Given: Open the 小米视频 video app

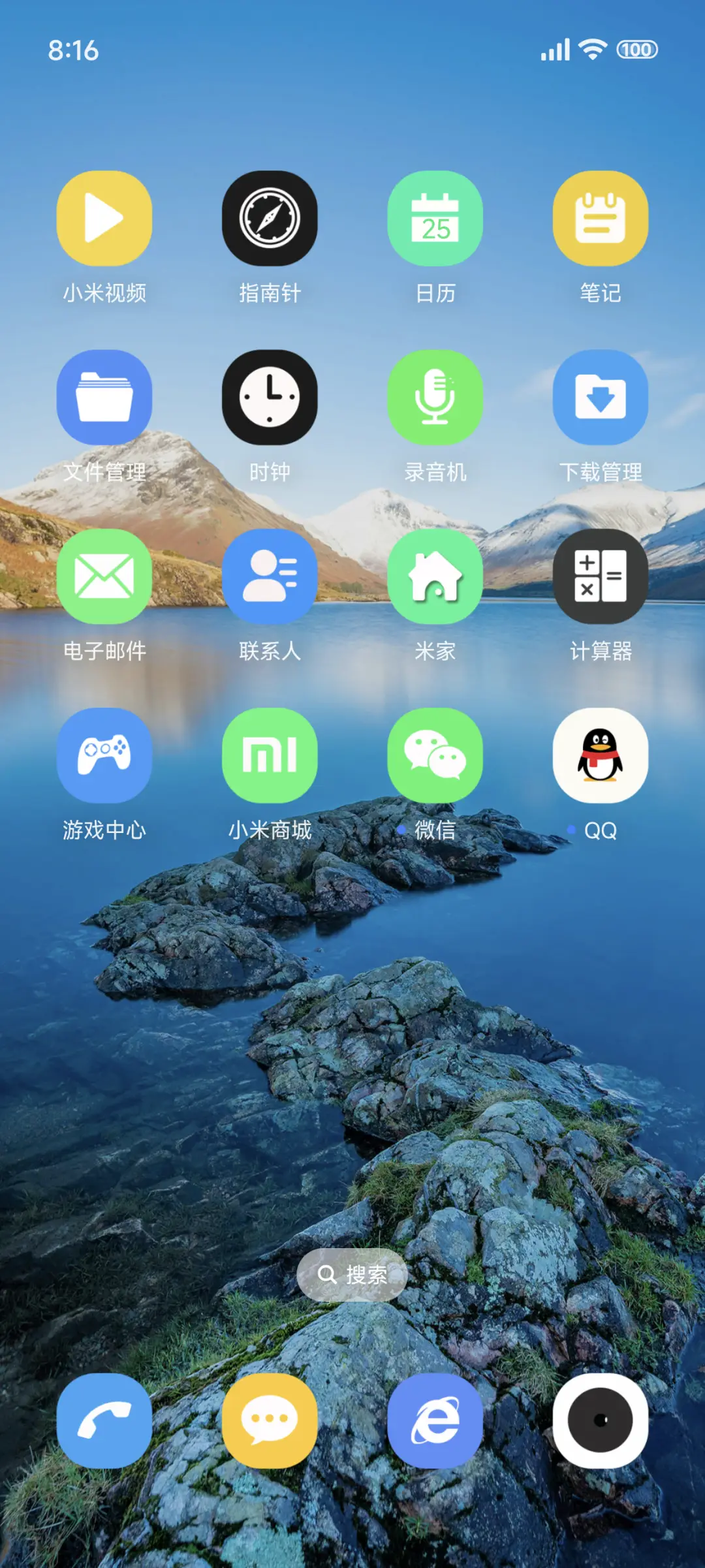Looking at the screenshot, I should click(104, 219).
